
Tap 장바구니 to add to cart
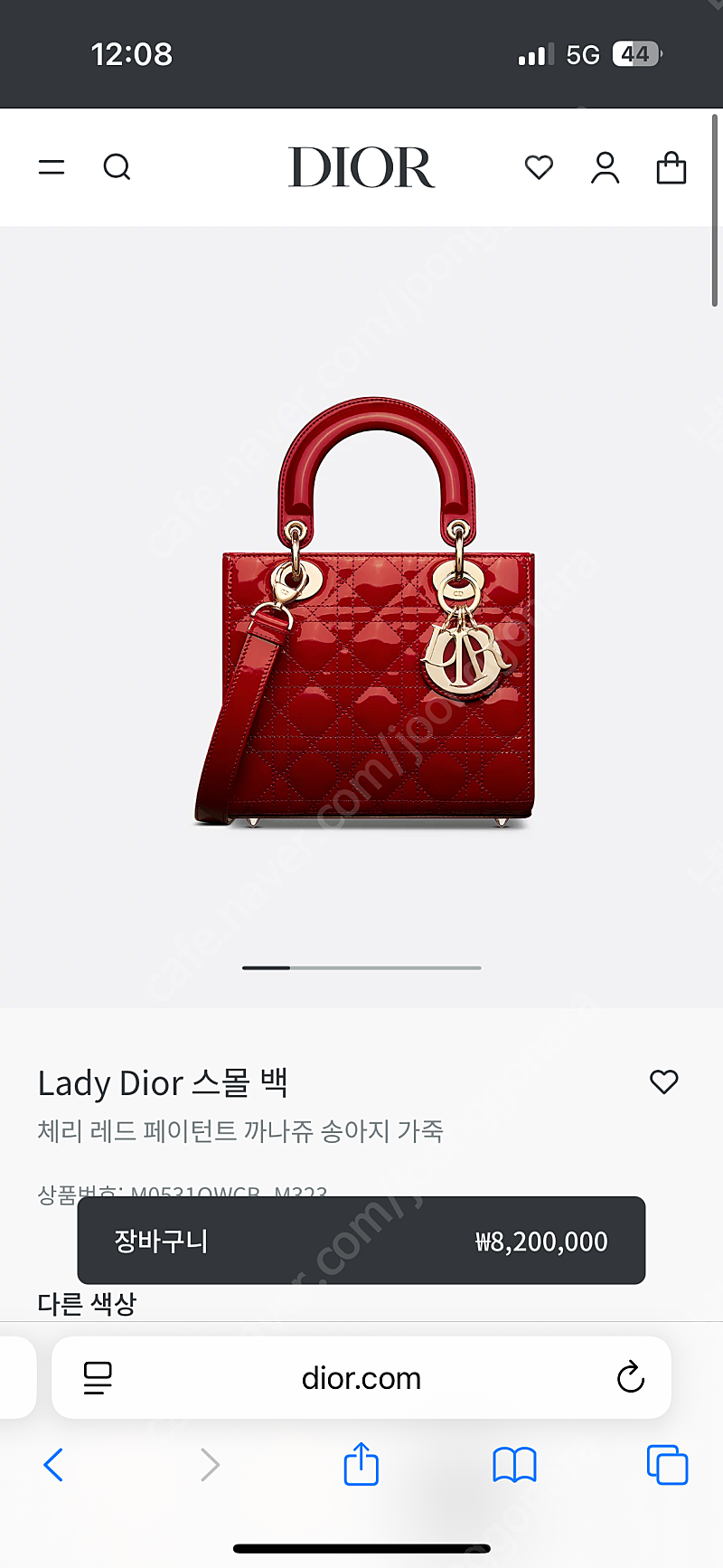(361, 1241)
